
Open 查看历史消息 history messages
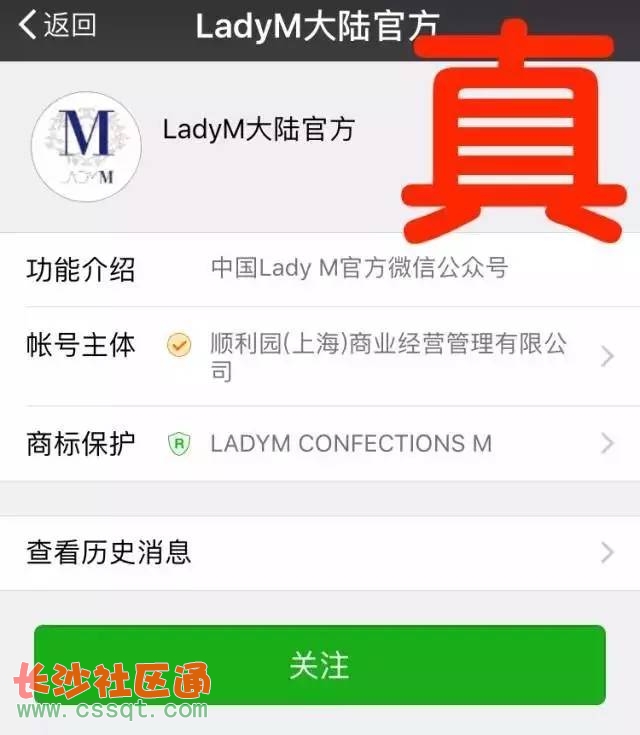[x=320, y=552]
